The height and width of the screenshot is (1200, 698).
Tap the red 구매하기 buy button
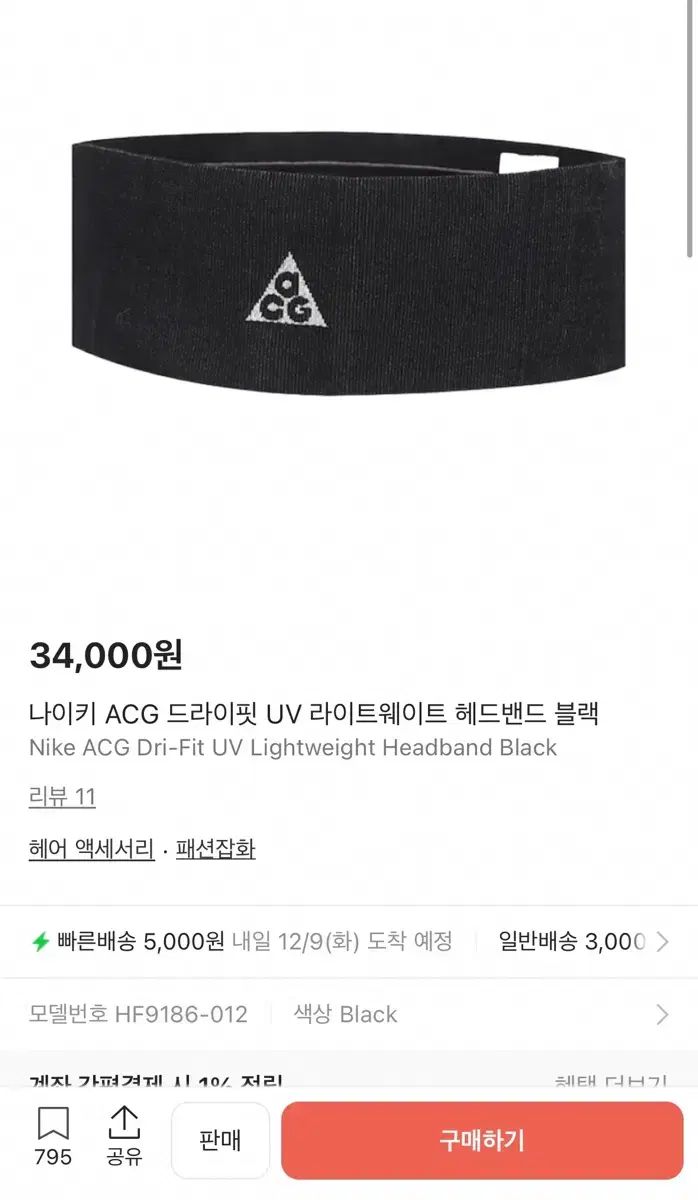482,1141
